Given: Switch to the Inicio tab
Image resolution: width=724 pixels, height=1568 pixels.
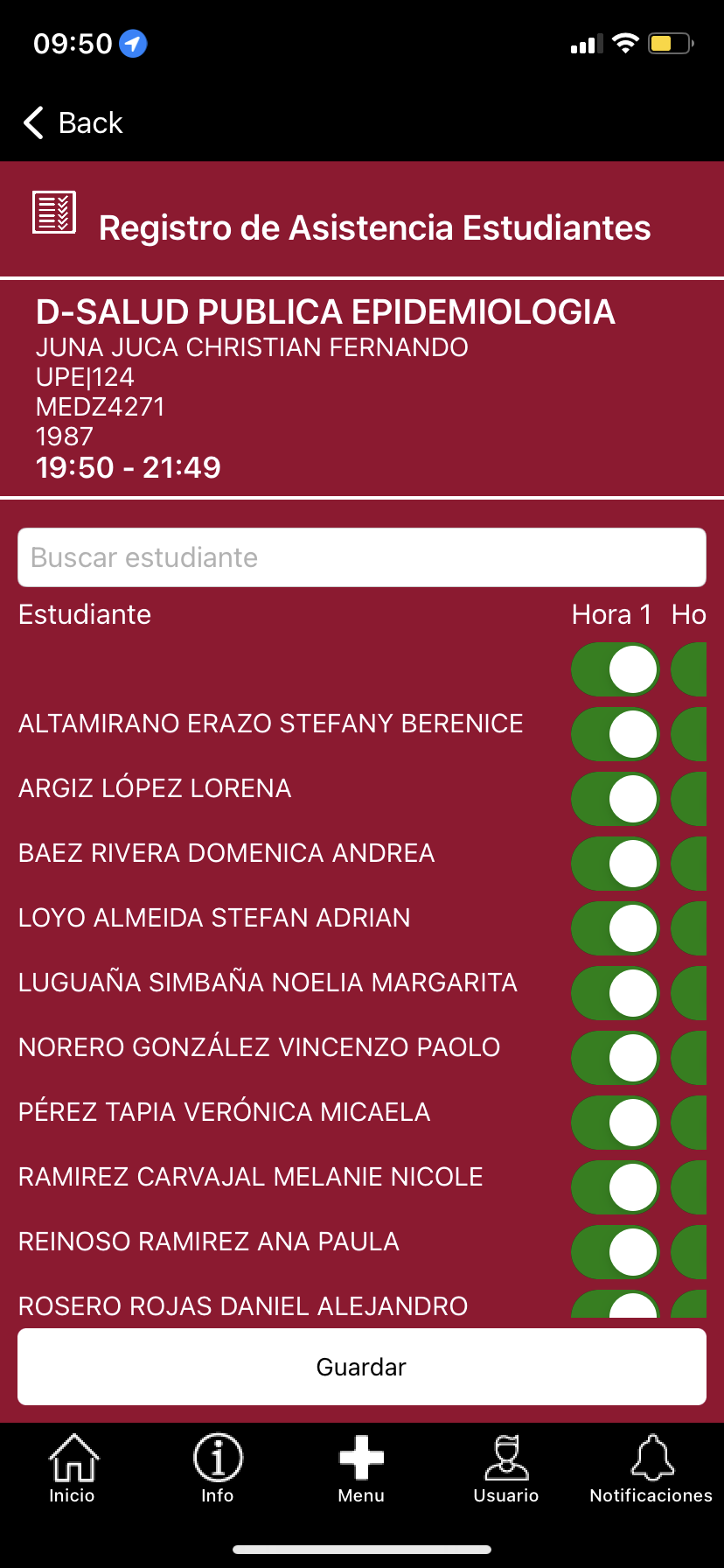Looking at the screenshot, I should click(73, 1469).
